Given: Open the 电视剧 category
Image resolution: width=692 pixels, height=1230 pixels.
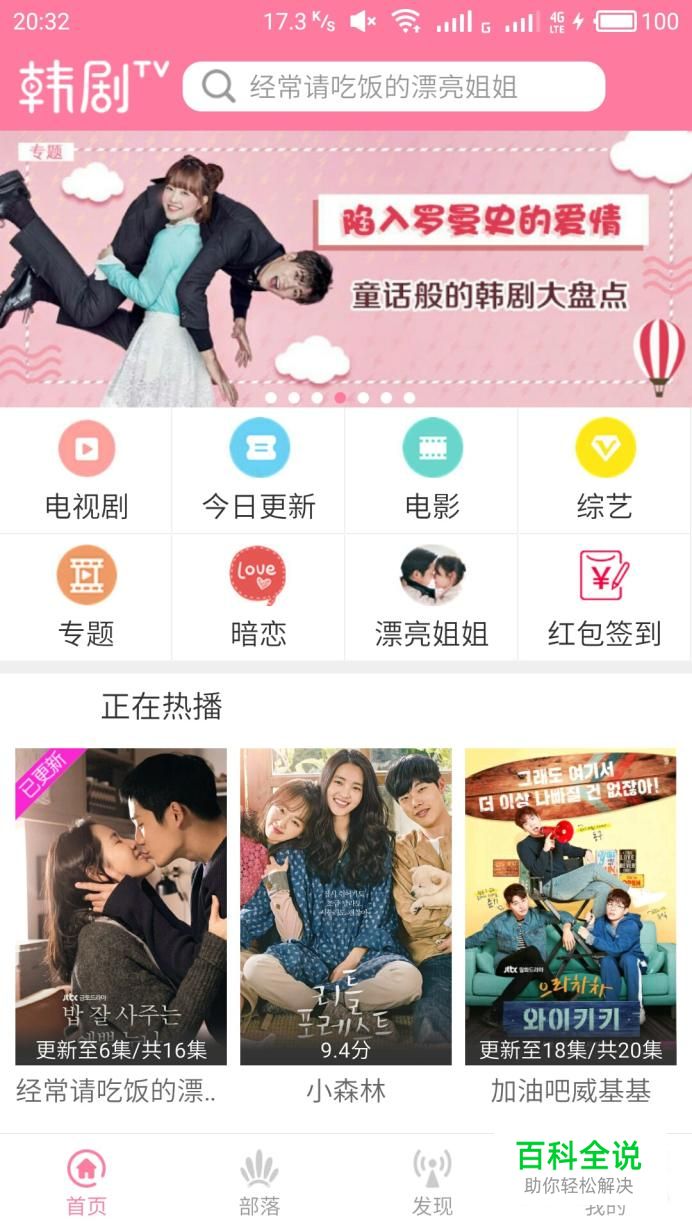Looking at the screenshot, I should (x=87, y=470).
